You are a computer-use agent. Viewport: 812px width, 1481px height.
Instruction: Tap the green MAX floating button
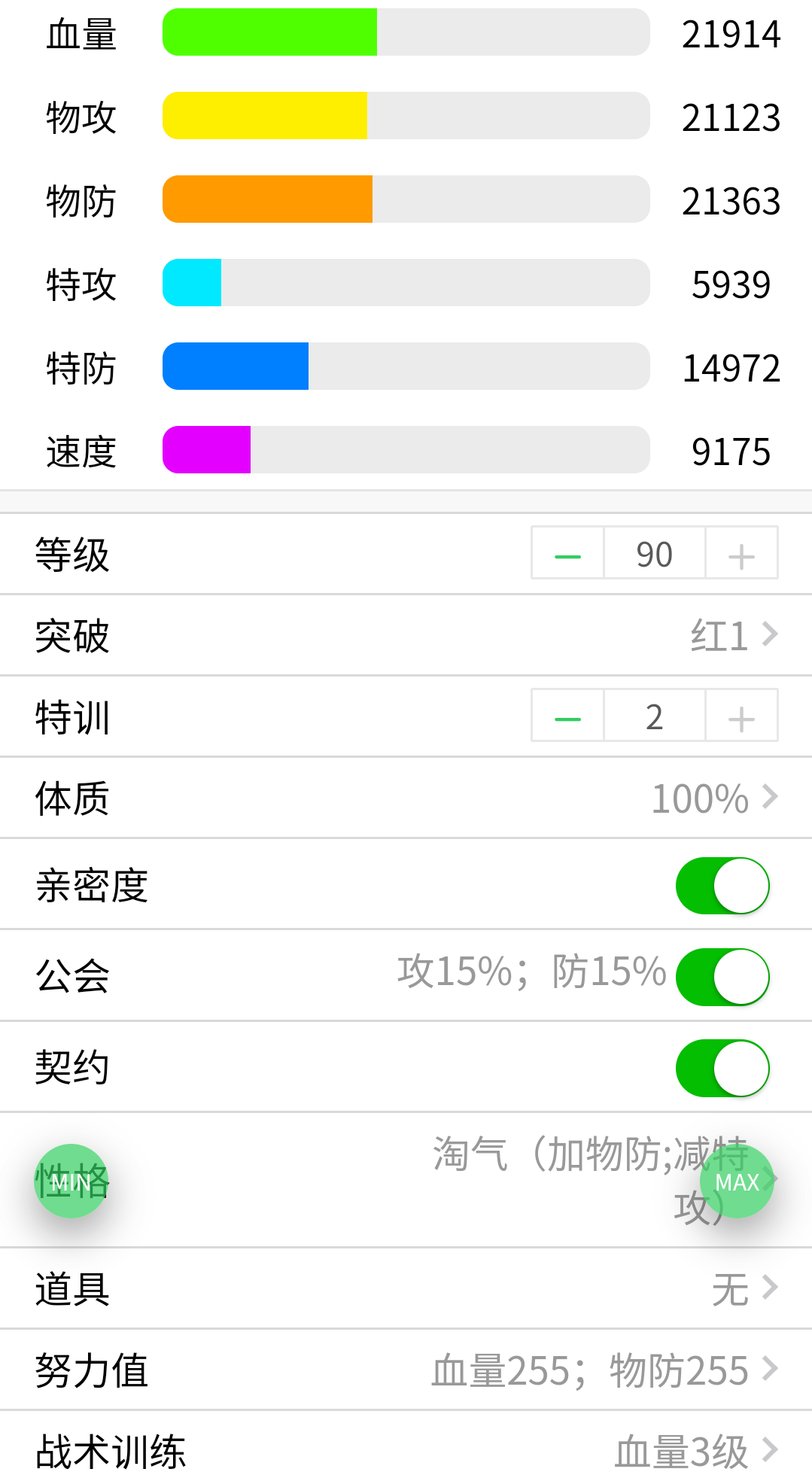pyautogui.click(x=737, y=1181)
